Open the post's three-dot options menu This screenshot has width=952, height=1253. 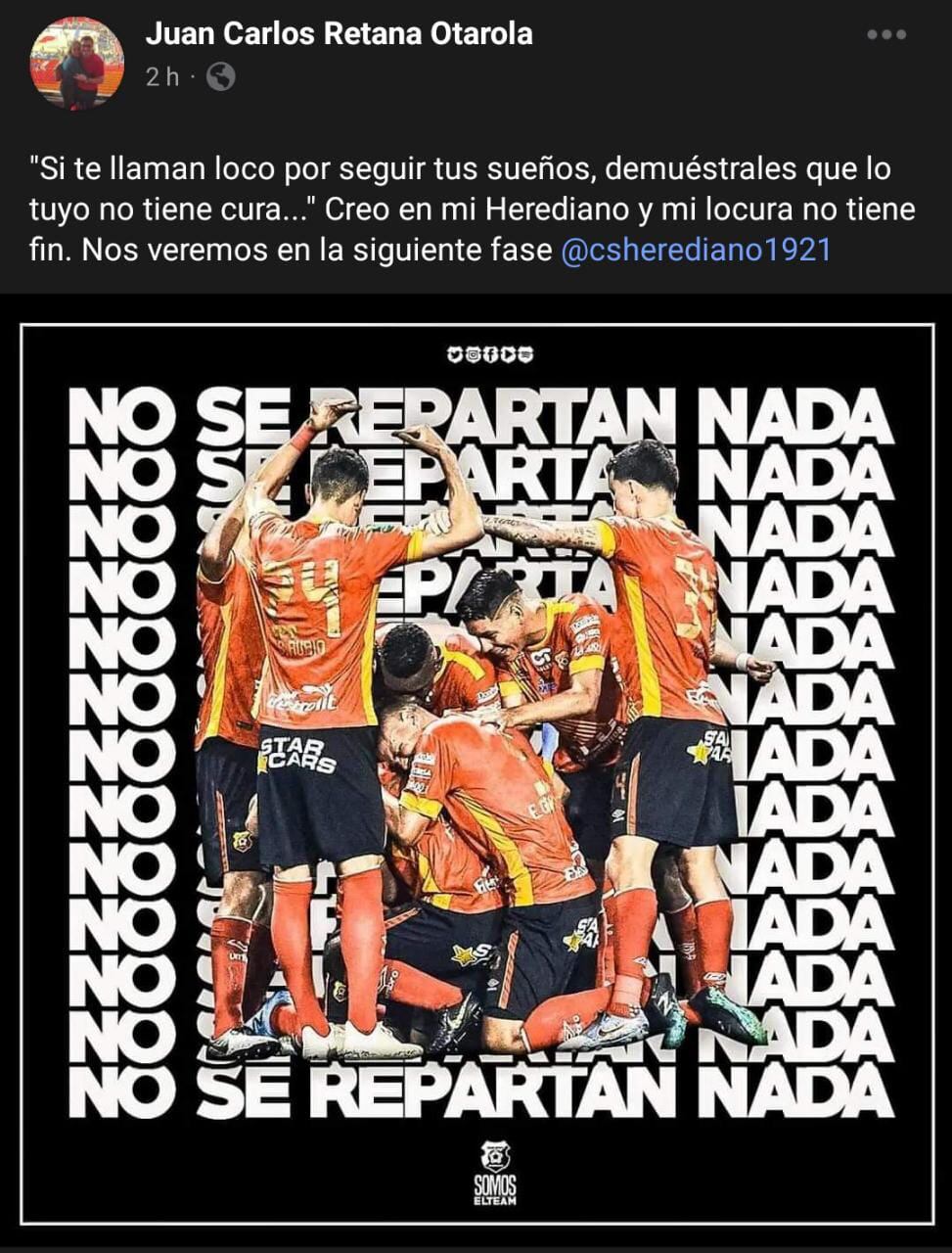coord(885,35)
